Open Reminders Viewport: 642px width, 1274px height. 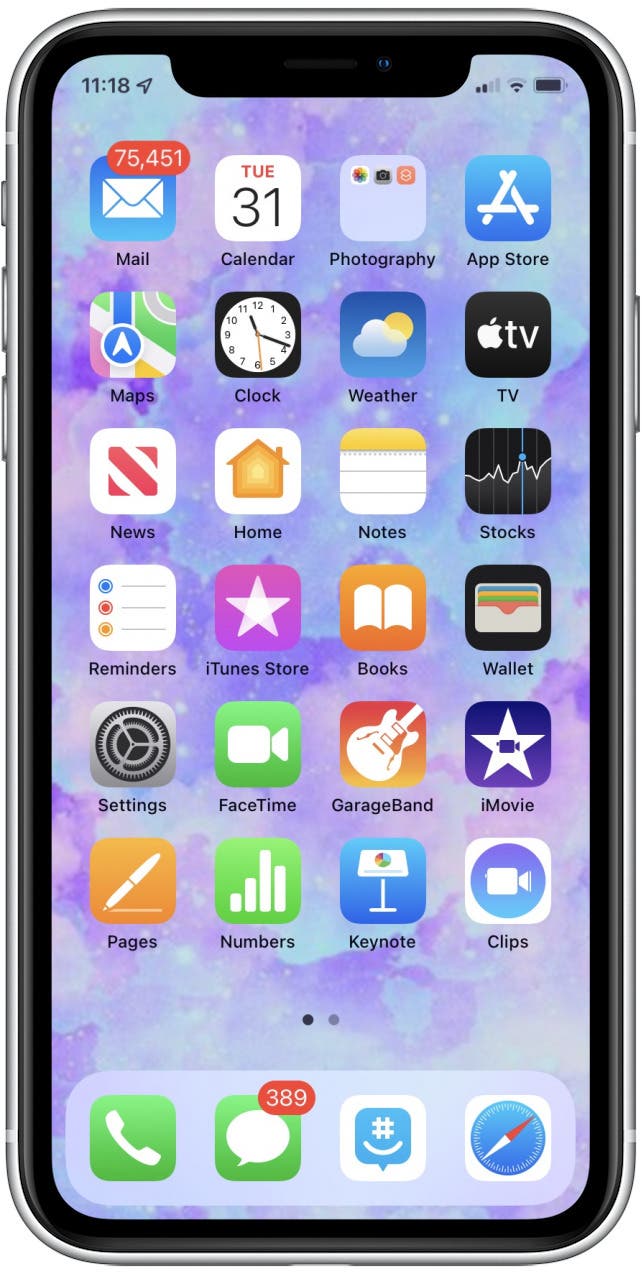coord(133,608)
